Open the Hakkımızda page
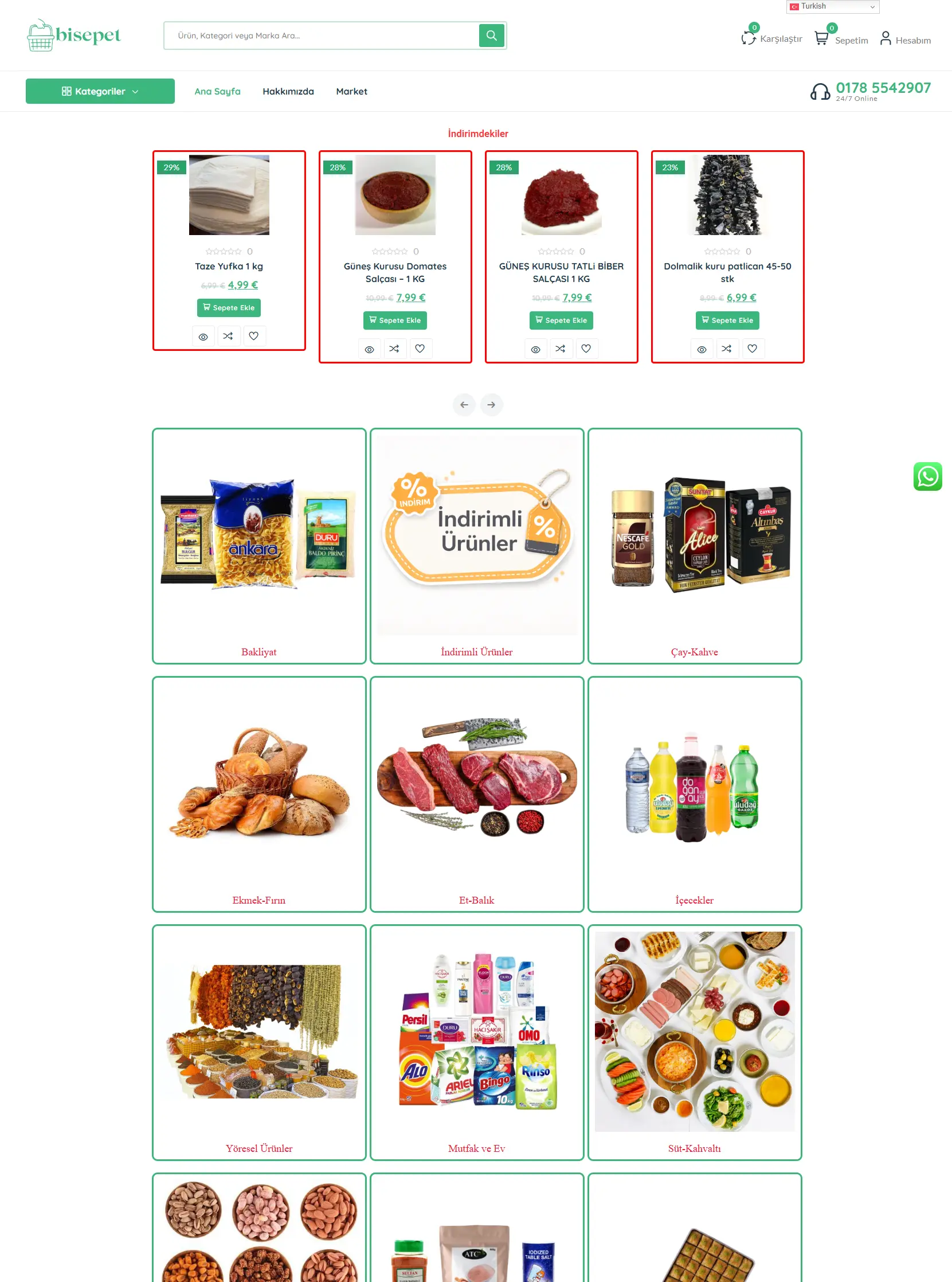This screenshot has height=1282, width=952. [x=288, y=91]
